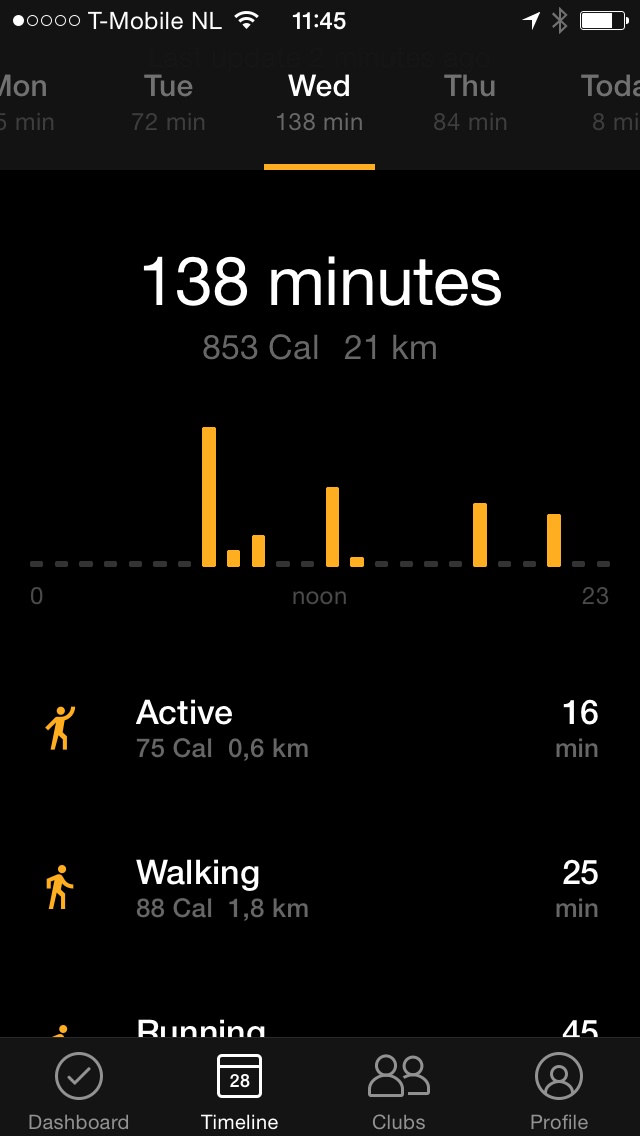This screenshot has width=640, height=1136.
Task: Jump to the Today tab
Action: 610,103
